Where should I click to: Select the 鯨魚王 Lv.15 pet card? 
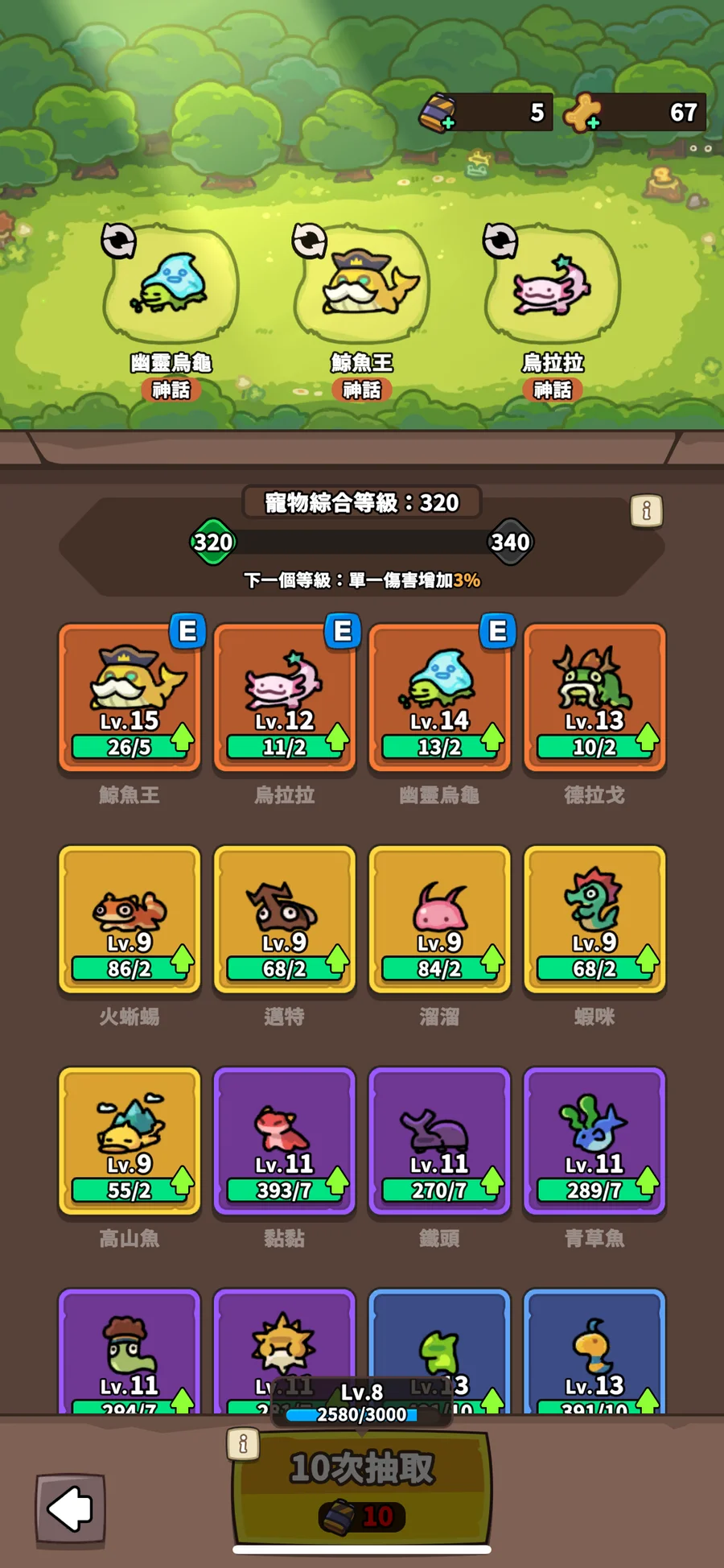(130, 697)
